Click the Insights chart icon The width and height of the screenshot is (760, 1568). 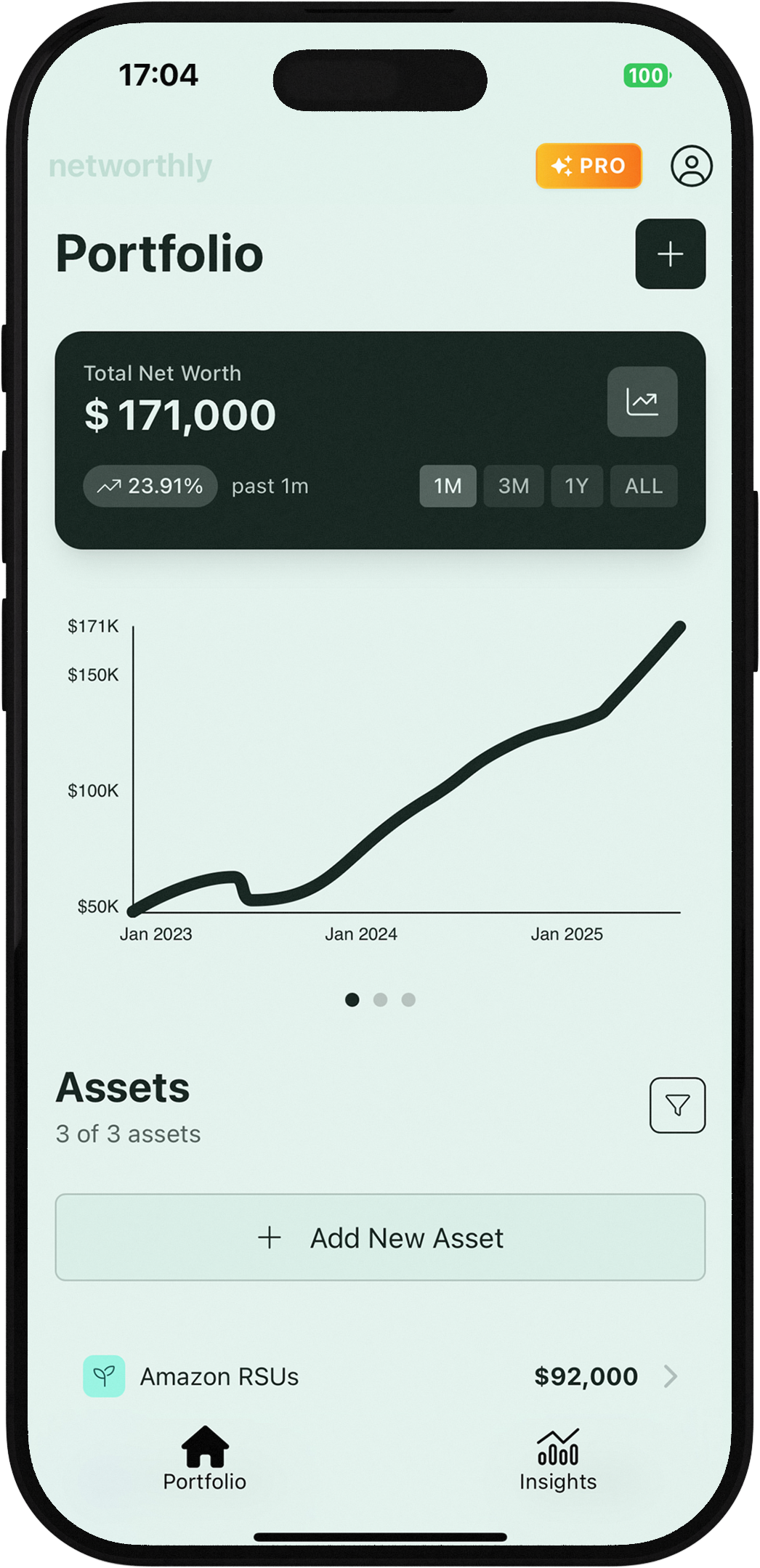(x=557, y=1447)
